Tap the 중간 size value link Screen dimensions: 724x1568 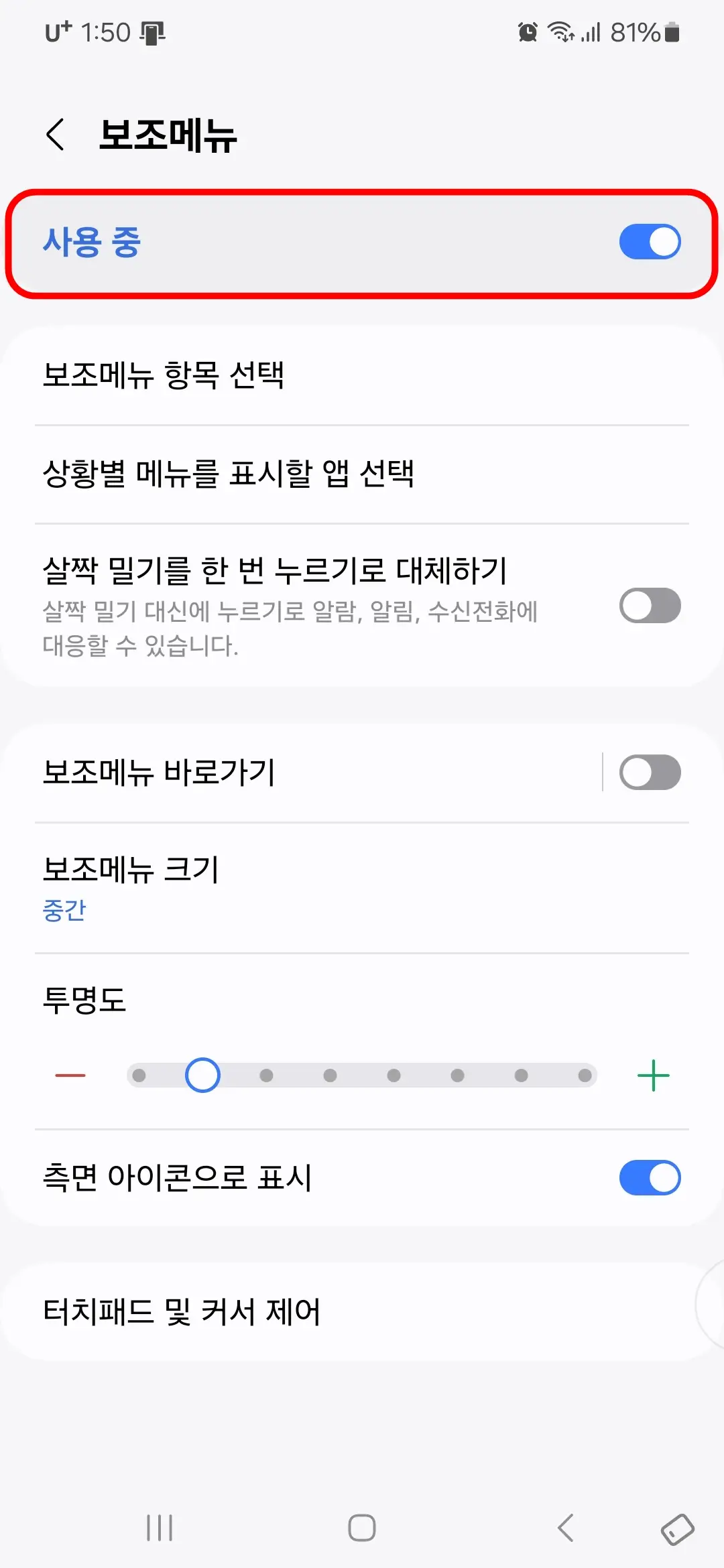tap(64, 910)
